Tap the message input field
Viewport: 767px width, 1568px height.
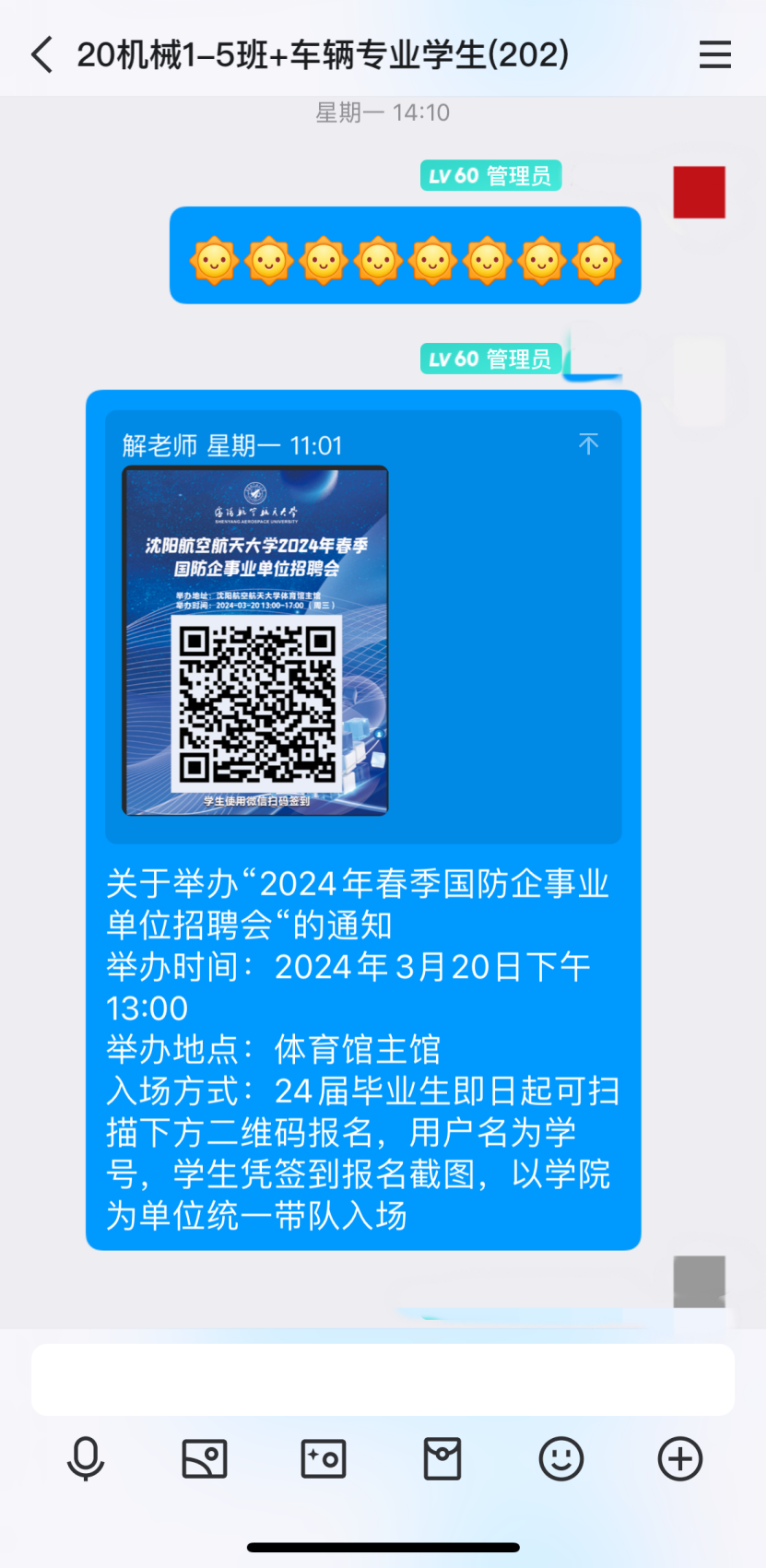coord(383,1379)
